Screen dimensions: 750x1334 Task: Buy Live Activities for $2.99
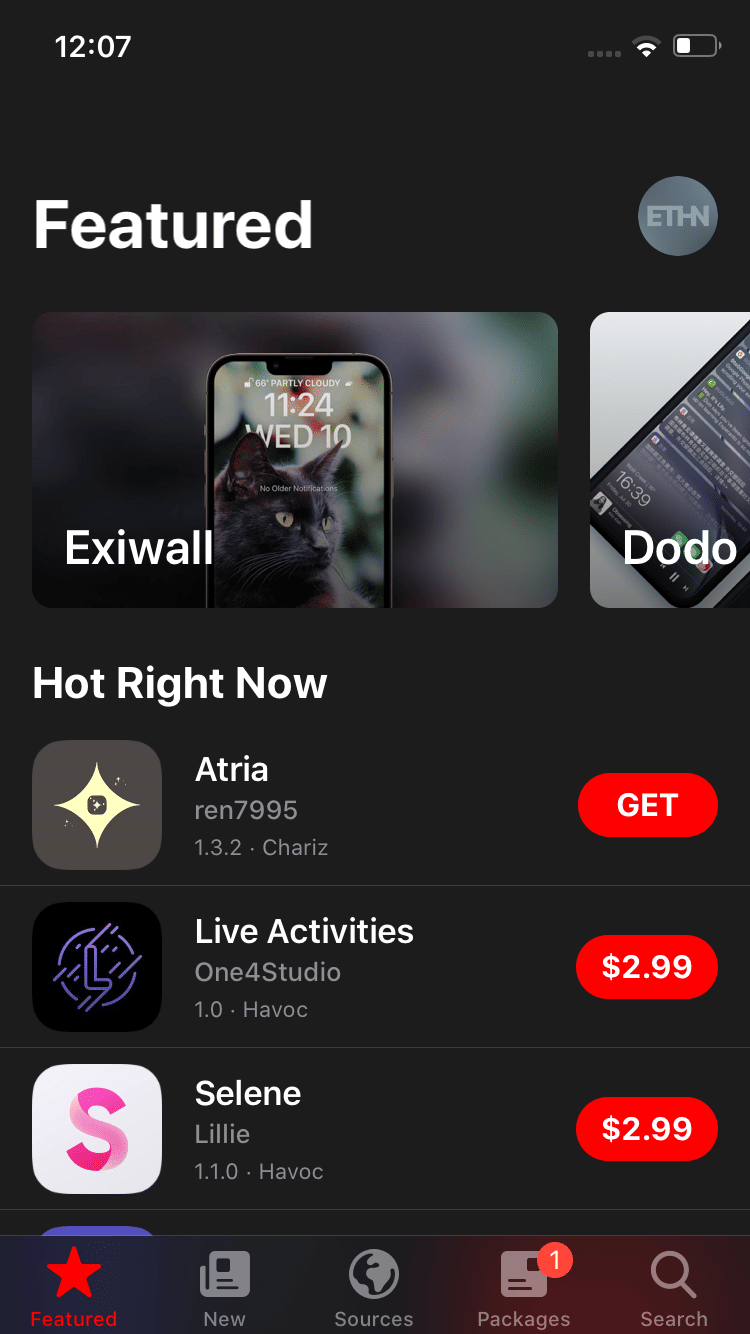(x=647, y=967)
